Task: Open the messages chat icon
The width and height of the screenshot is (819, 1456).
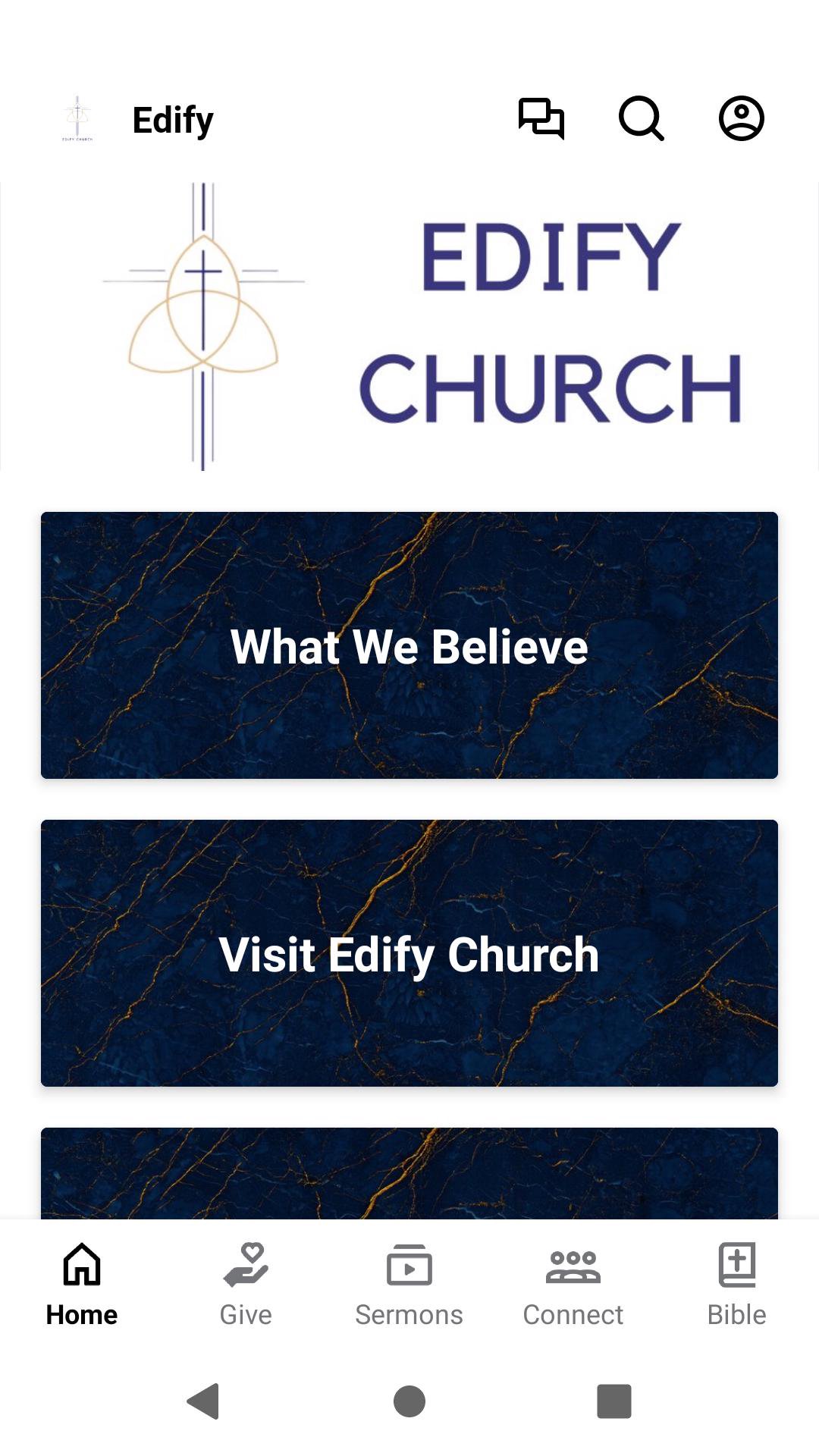Action: [541, 118]
